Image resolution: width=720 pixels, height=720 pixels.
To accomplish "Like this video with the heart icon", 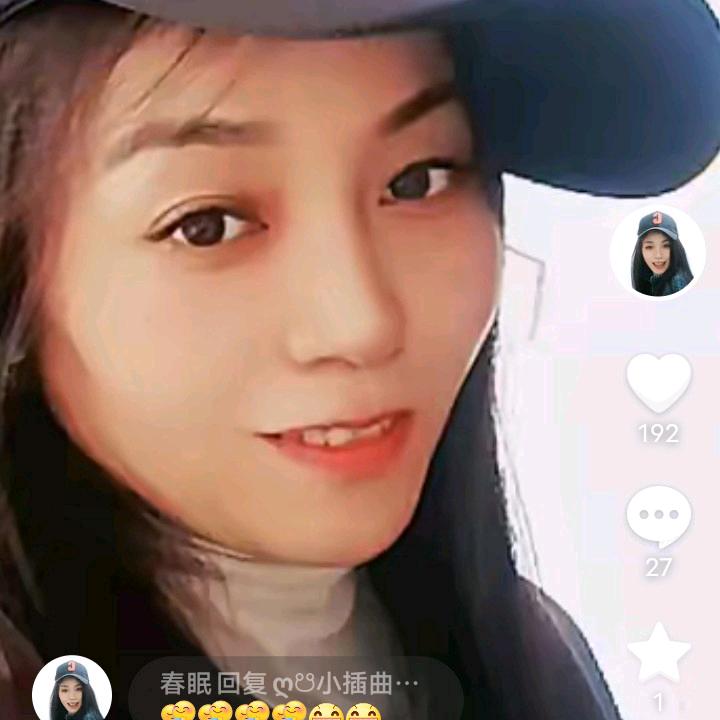I will point(658,383).
